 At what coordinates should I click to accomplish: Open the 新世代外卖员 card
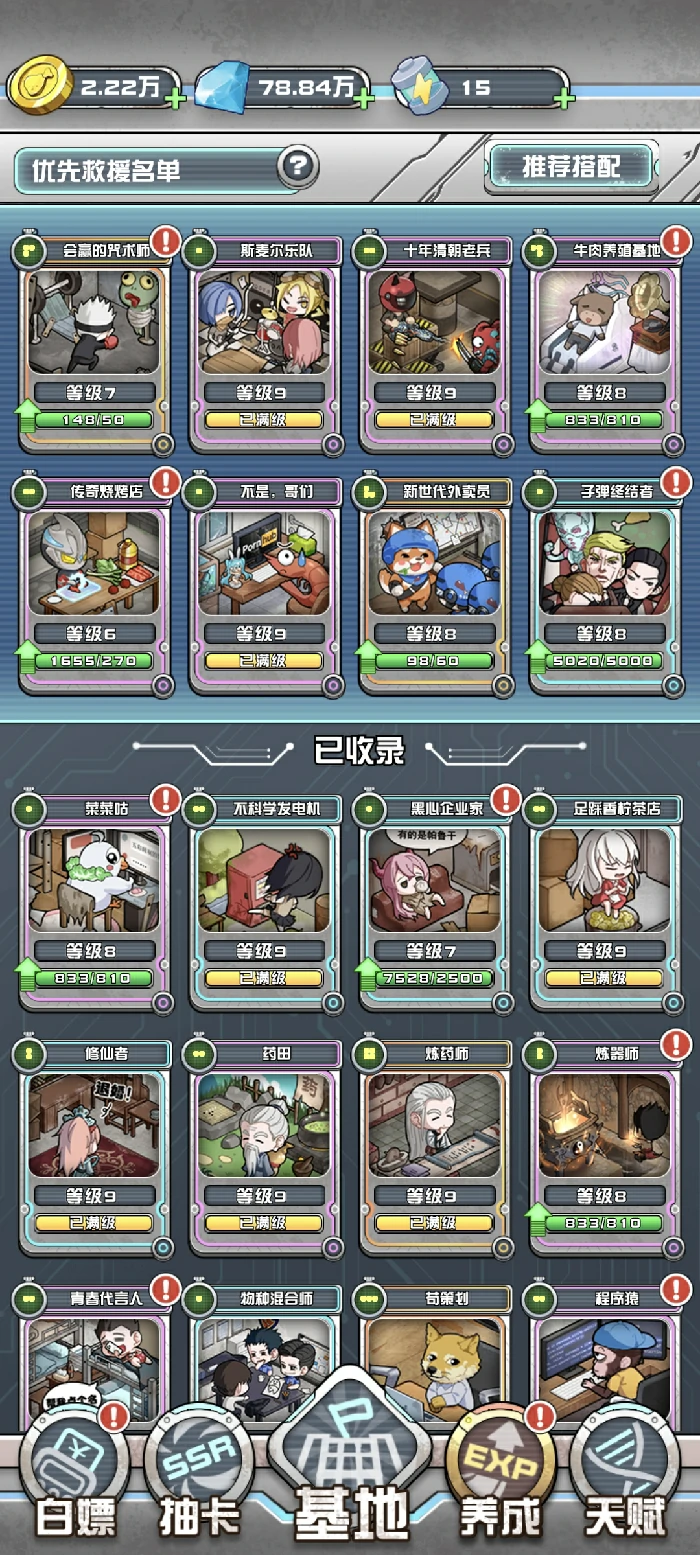tap(433, 580)
